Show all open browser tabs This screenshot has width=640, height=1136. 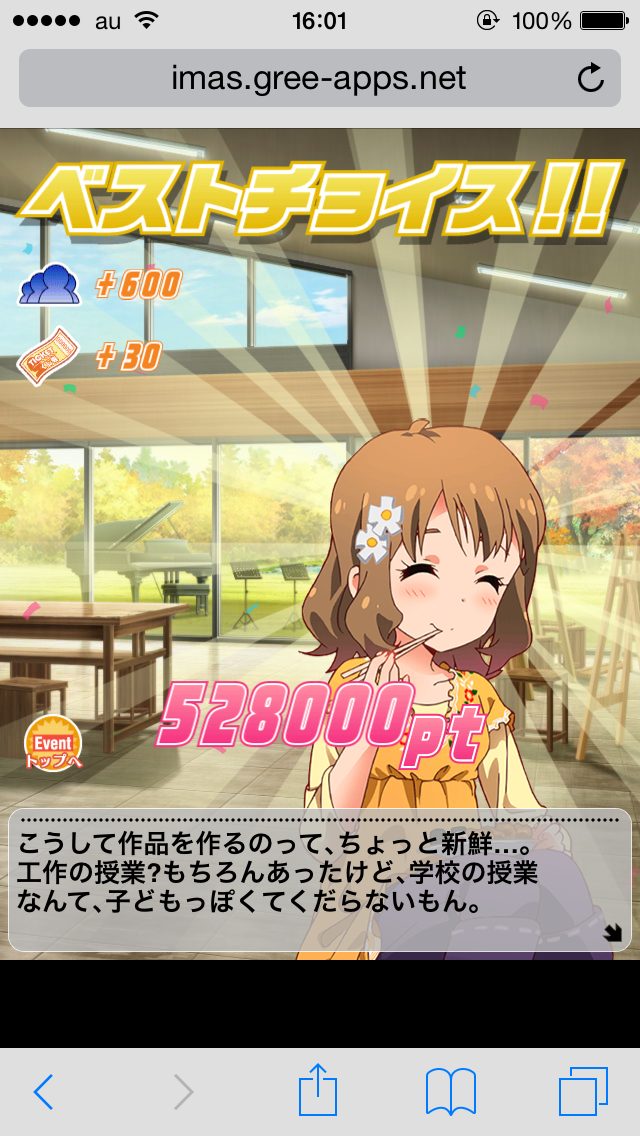[583, 1091]
